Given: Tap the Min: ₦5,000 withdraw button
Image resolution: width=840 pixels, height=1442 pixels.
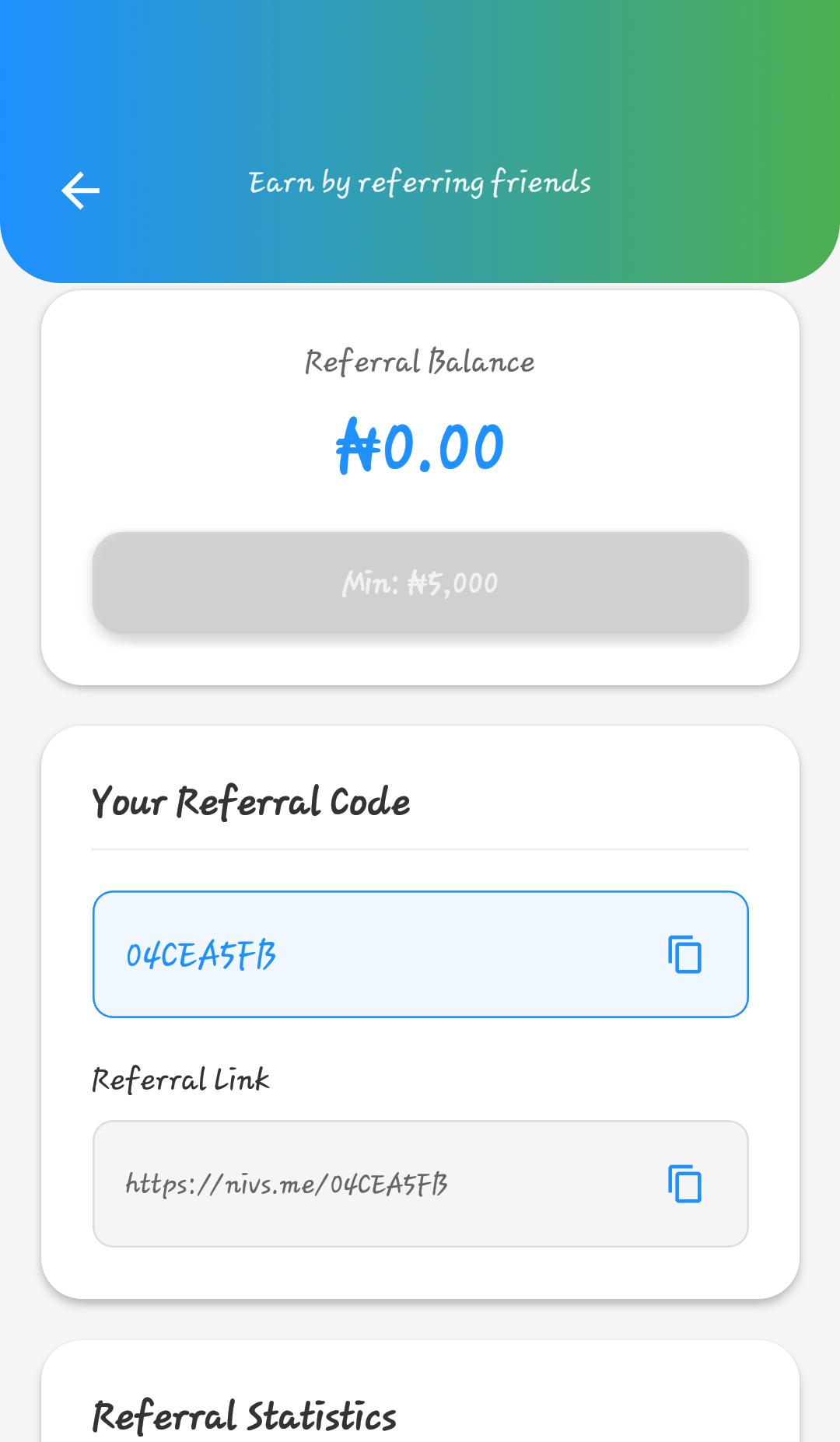Looking at the screenshot, I should click(420, 583).
